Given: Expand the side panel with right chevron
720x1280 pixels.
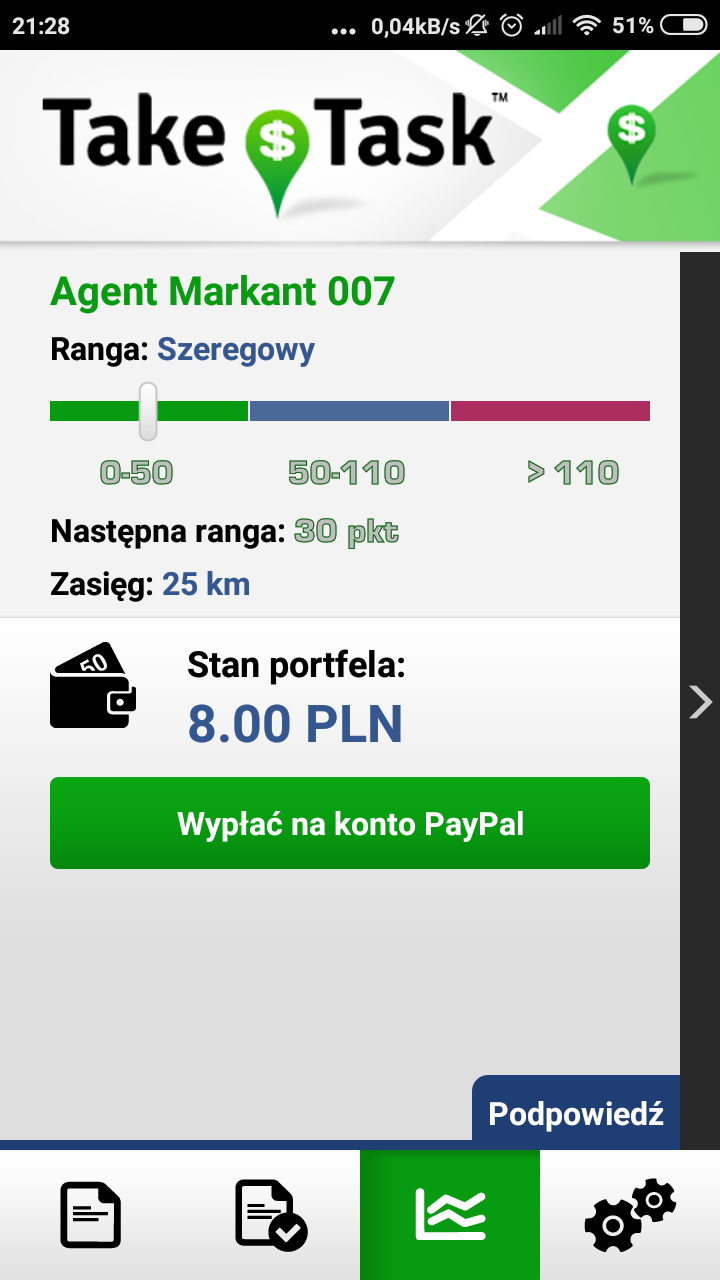Looking at the screenshot, I should pyautogui.click(x=700, y=701).
